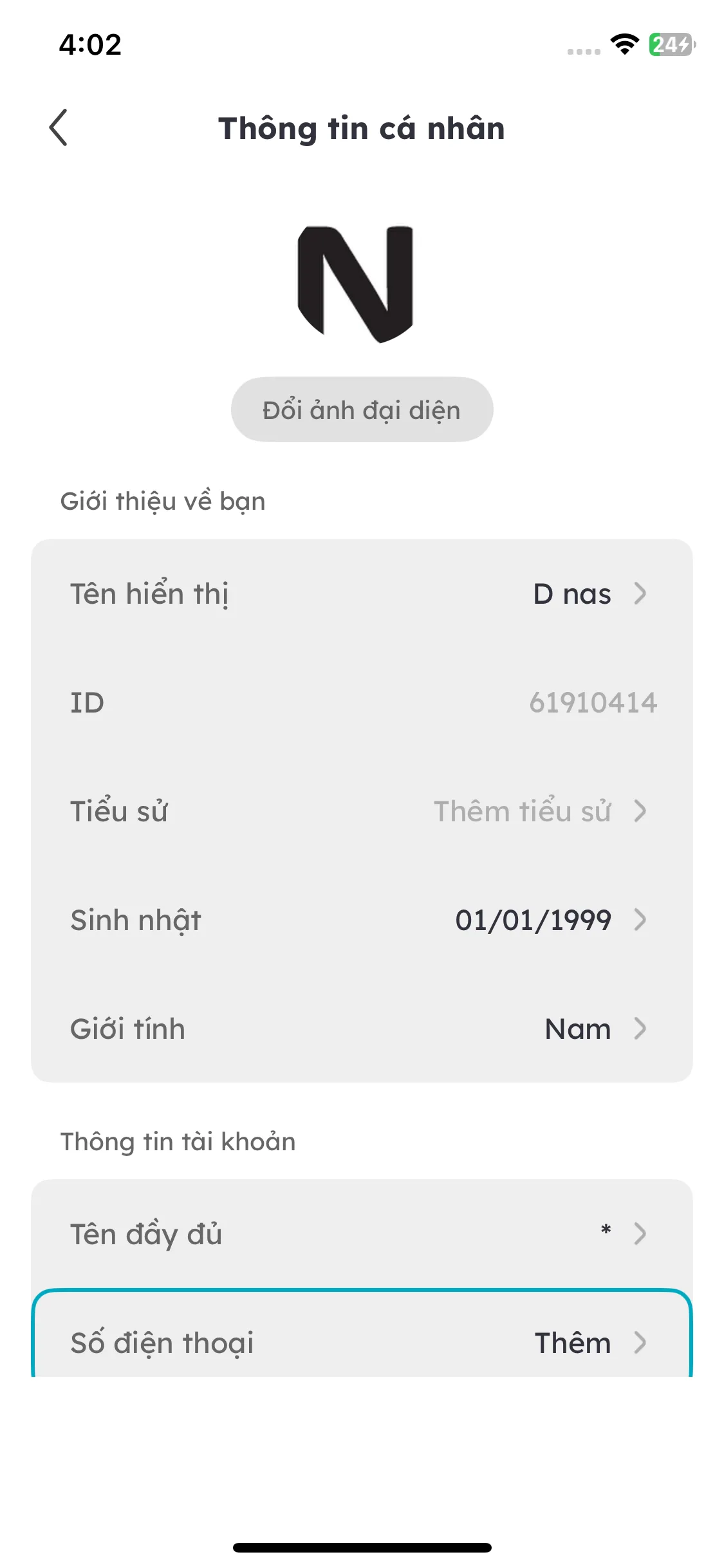Tap the Thông tin cá nhân title

pyautogui.click(x=362, y=127)
